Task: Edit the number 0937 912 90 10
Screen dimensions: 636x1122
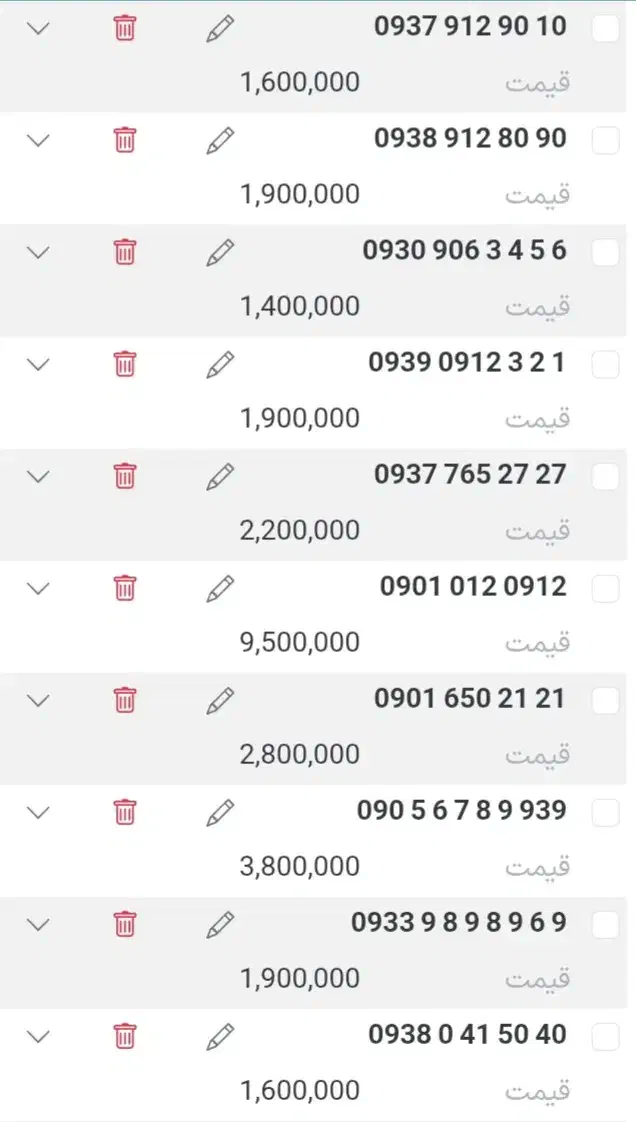Action: [220, 29]
